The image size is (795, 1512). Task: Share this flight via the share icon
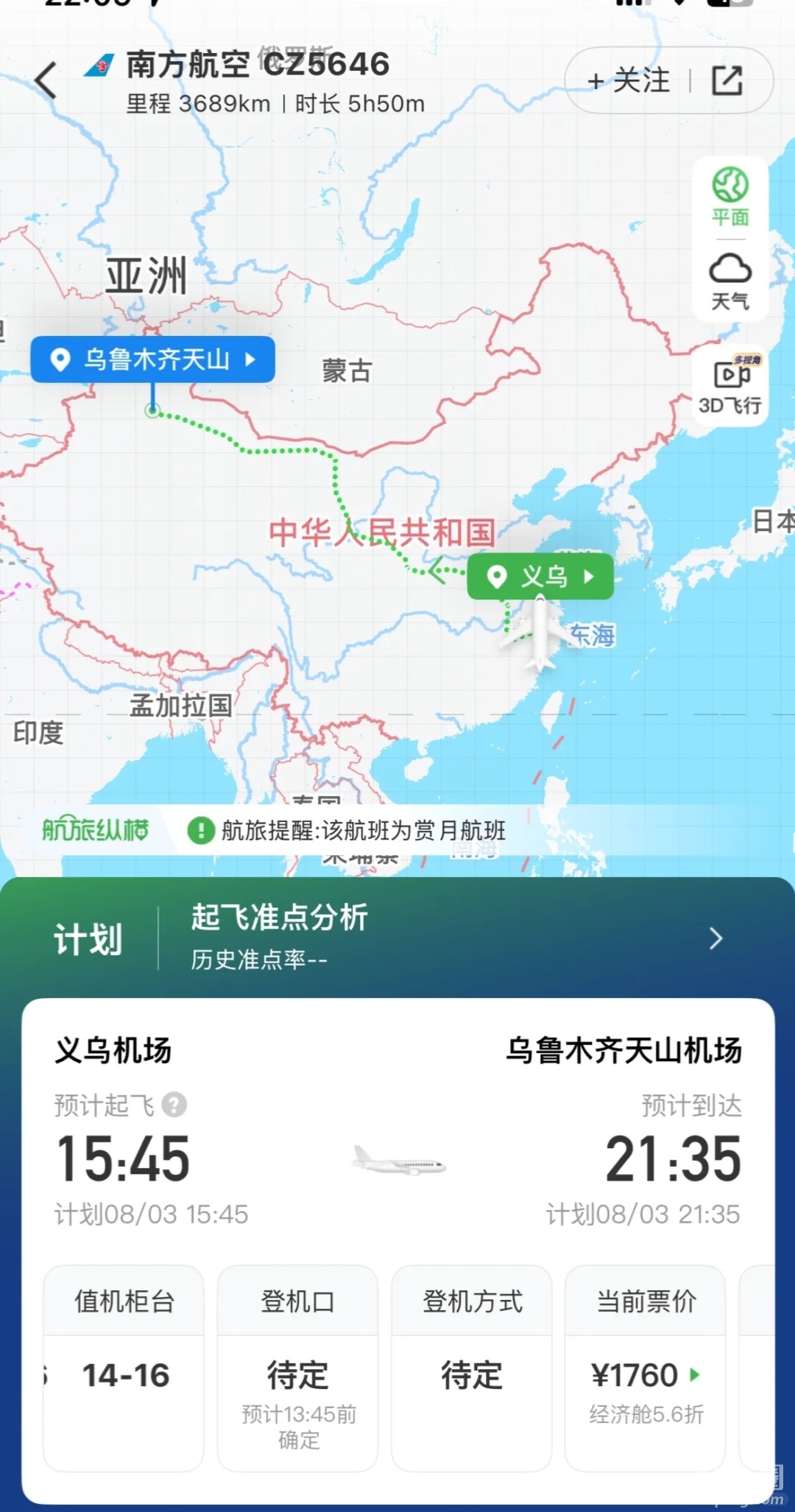point(727,80)
